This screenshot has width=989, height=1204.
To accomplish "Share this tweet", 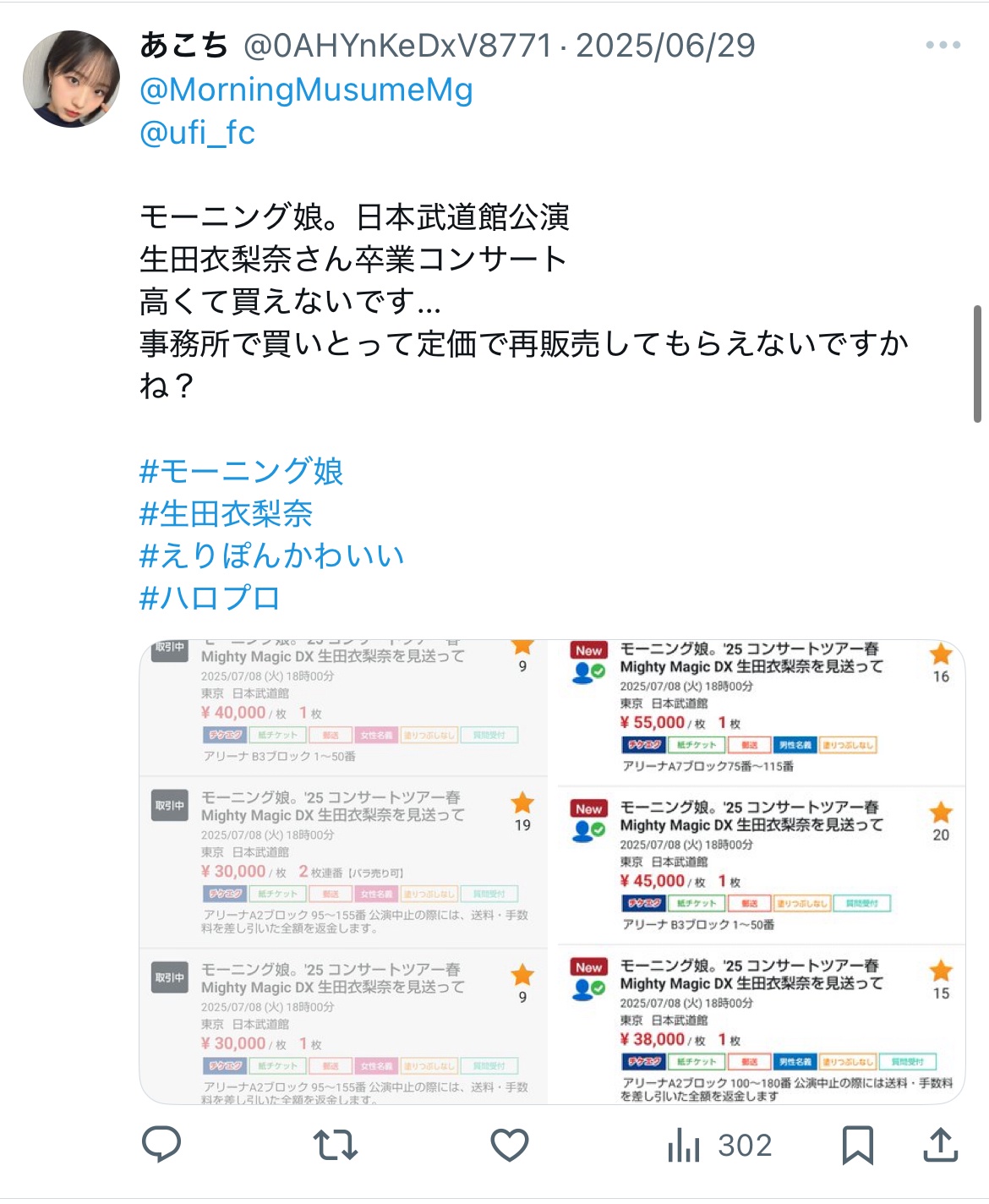I will click(x=940, y=1145).
